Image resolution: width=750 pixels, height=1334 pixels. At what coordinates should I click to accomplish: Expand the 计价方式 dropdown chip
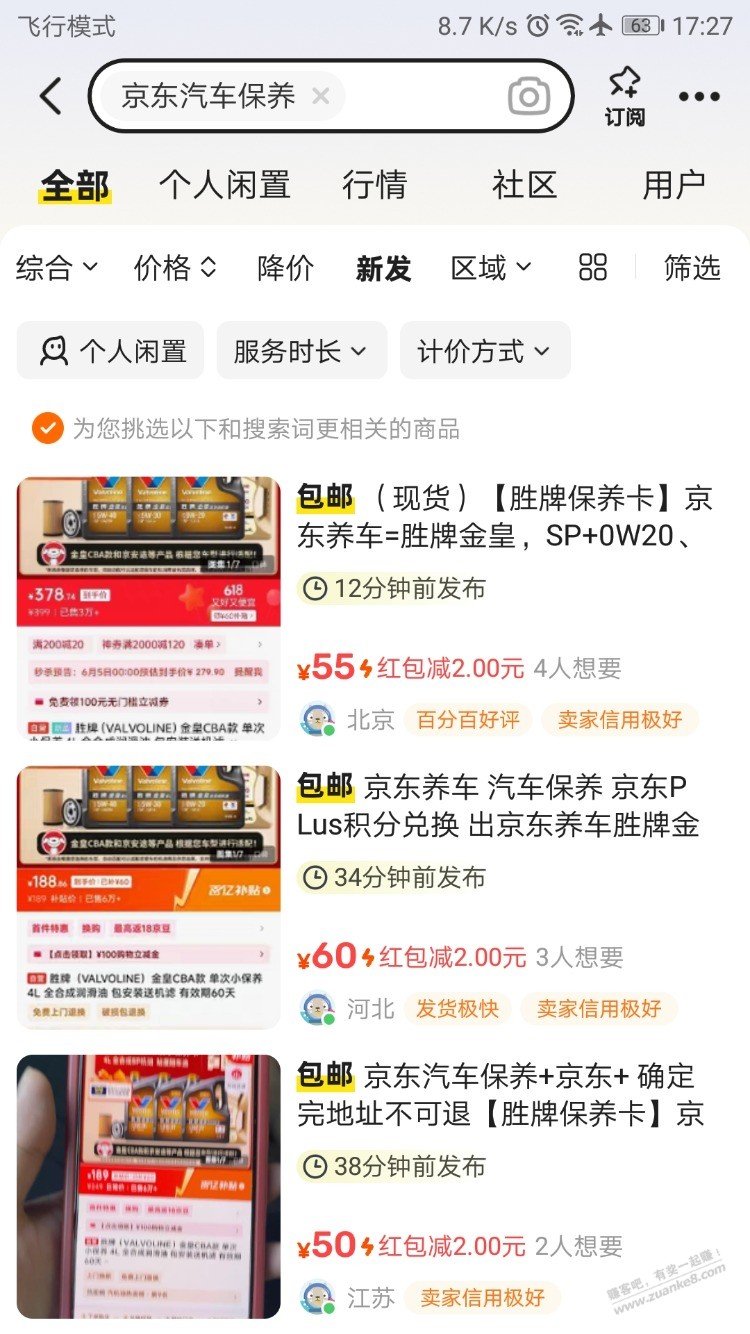tap(485, 351)
